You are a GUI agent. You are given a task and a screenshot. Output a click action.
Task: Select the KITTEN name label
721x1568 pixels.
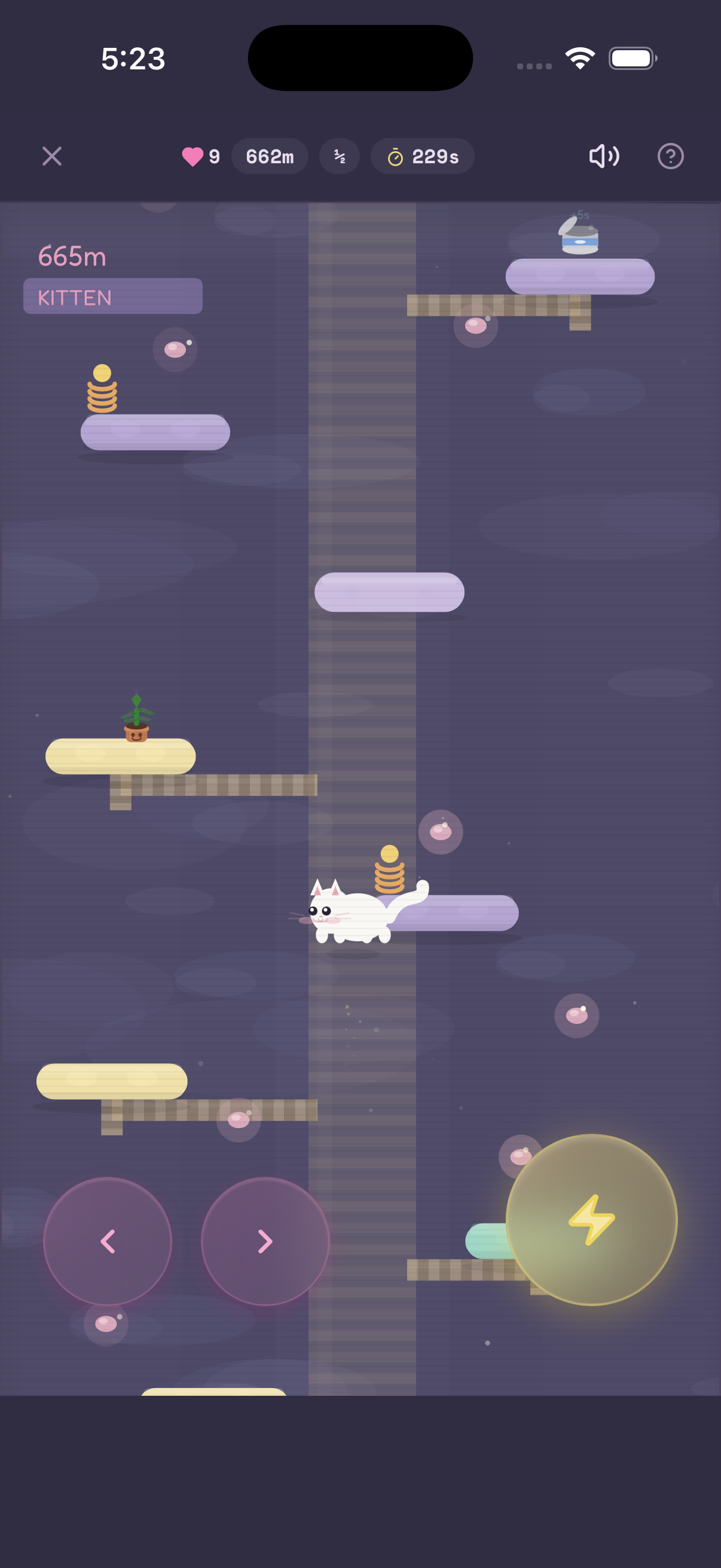(x=112, y=297)
